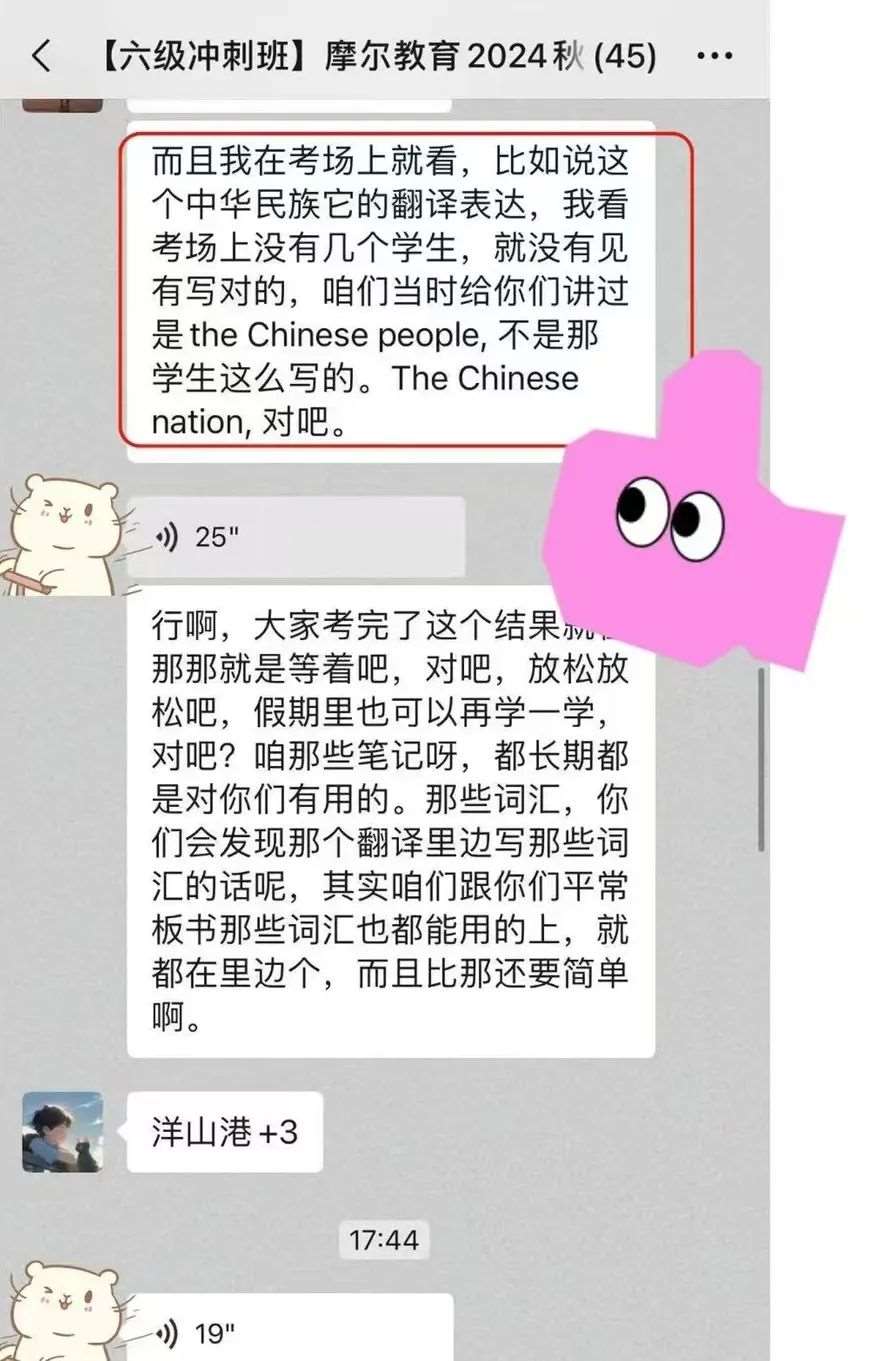This screenshot has width=878, height=1361.
Task: Play the 19-second voice message
Action: click(290, 1331)
